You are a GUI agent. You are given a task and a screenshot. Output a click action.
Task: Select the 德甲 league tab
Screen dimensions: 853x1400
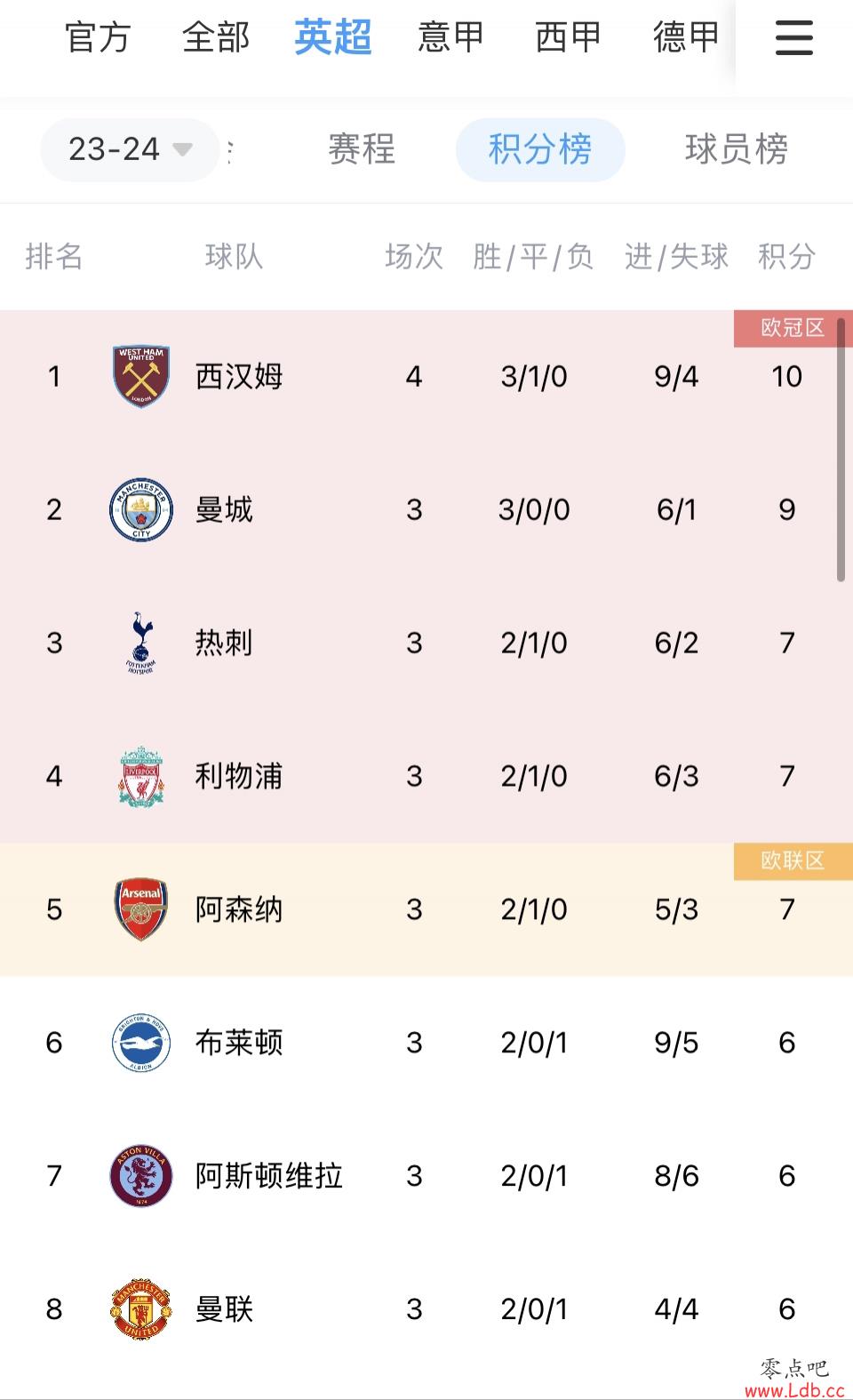pyautogui.click(x=686, y=38)
